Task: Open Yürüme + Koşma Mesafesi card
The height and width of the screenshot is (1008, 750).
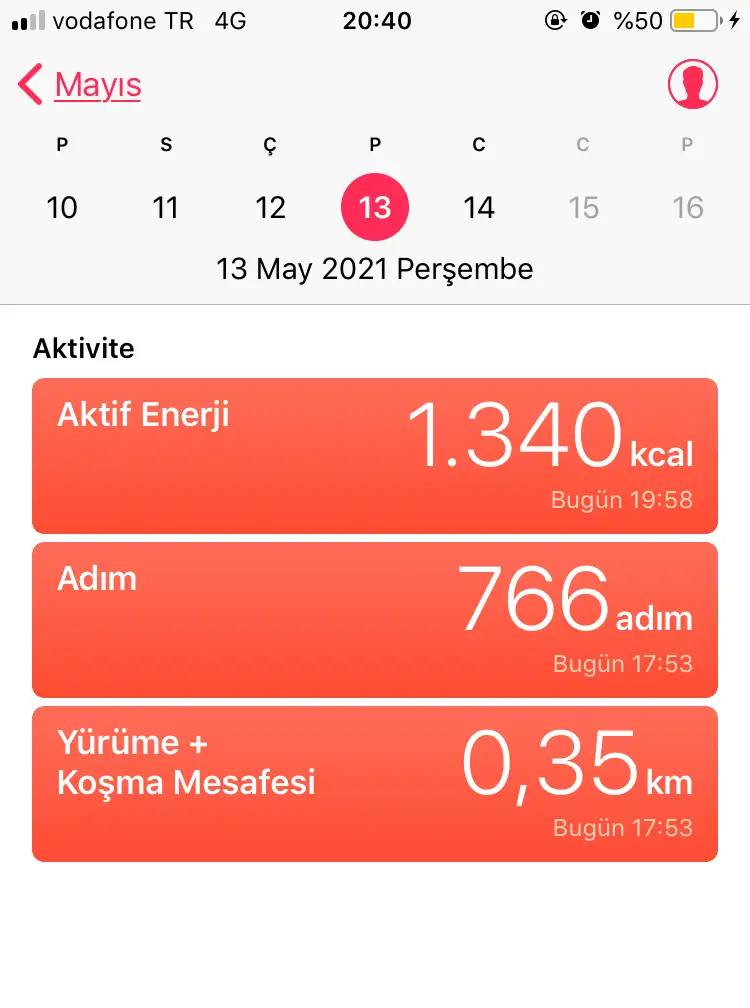Action: [375, 784]
